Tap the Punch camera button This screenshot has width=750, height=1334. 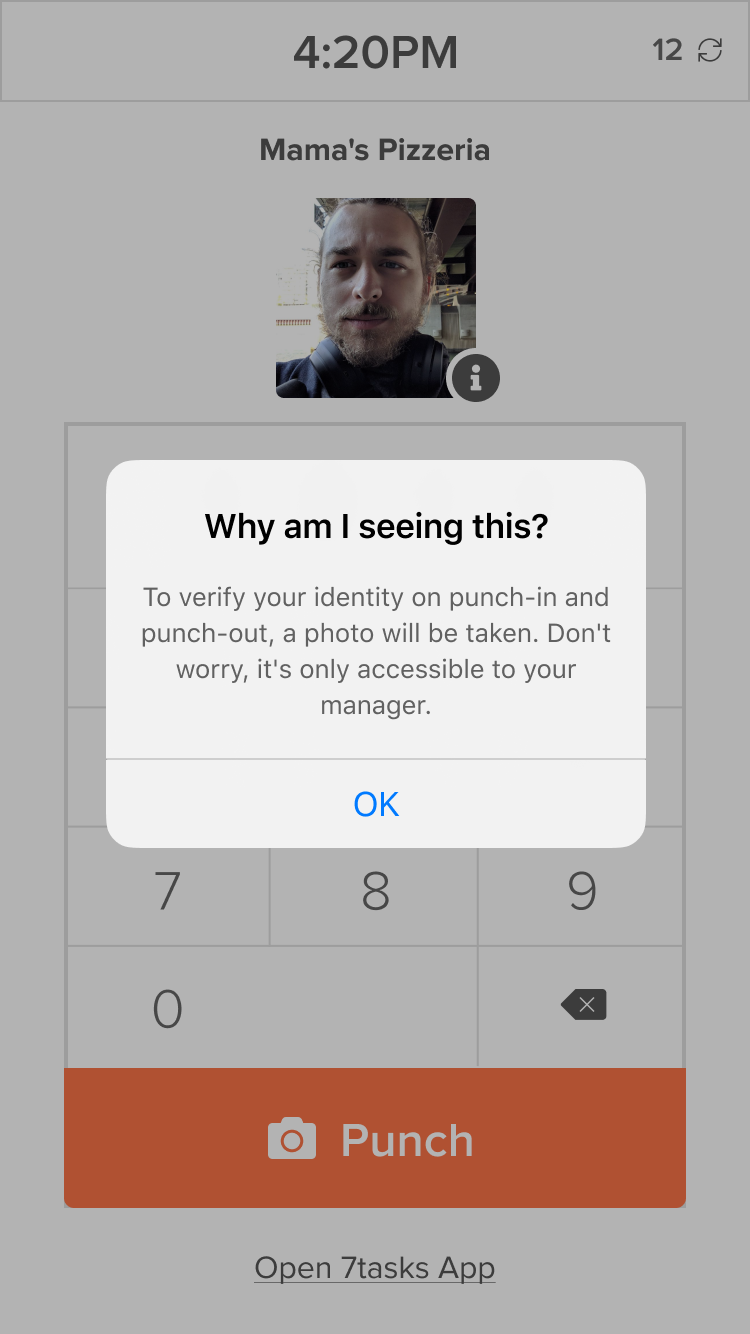point(375,1138)
